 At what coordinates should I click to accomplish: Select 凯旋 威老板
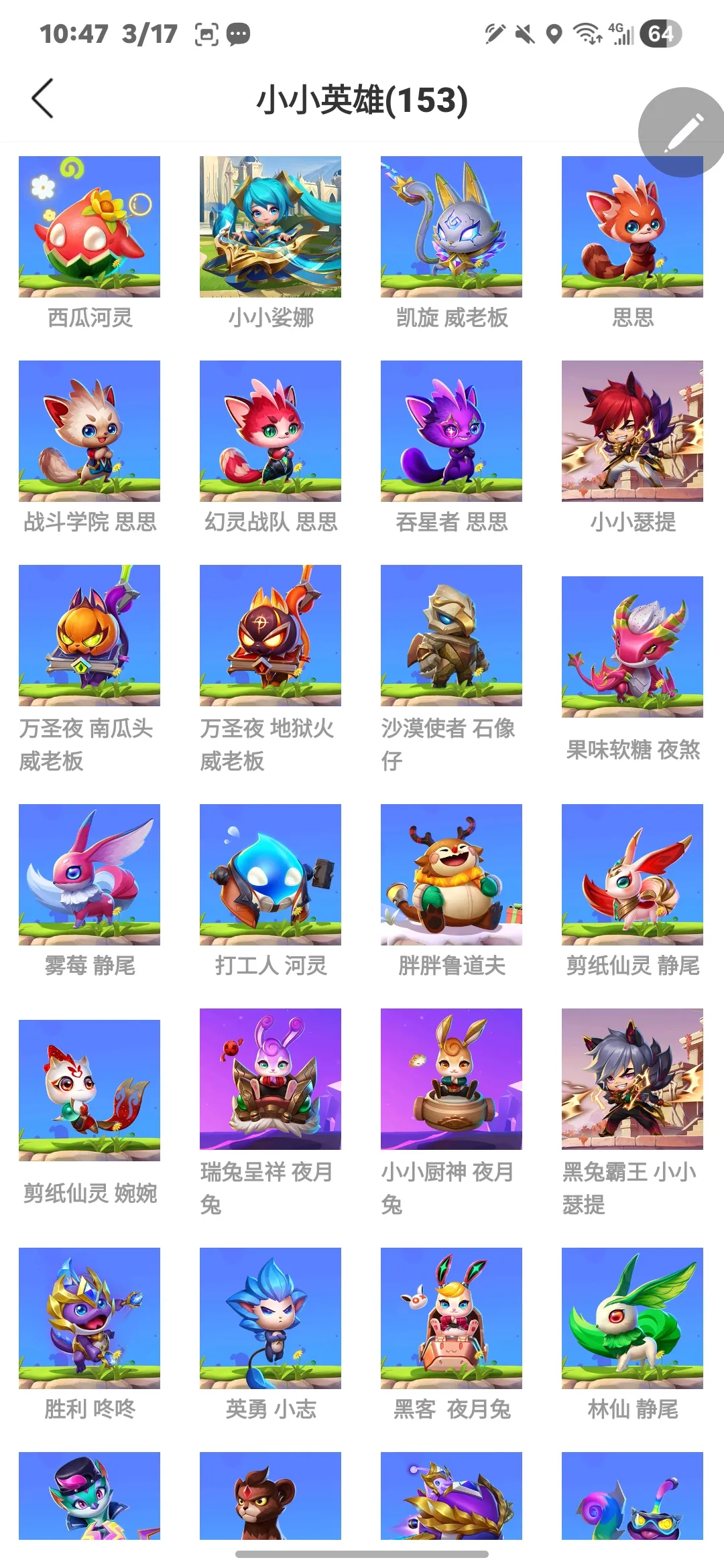451,226
